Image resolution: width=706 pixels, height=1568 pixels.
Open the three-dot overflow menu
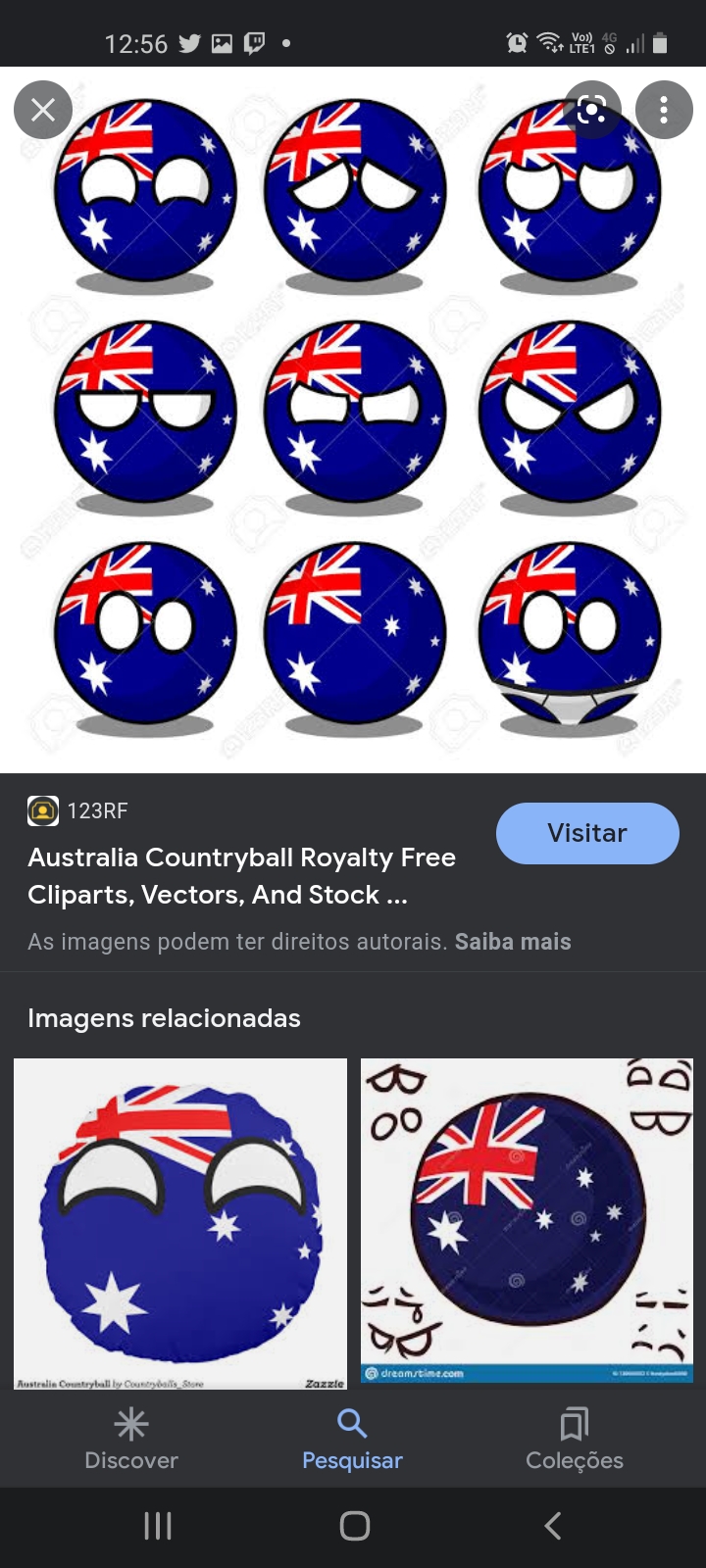click(x=664, y=110)
